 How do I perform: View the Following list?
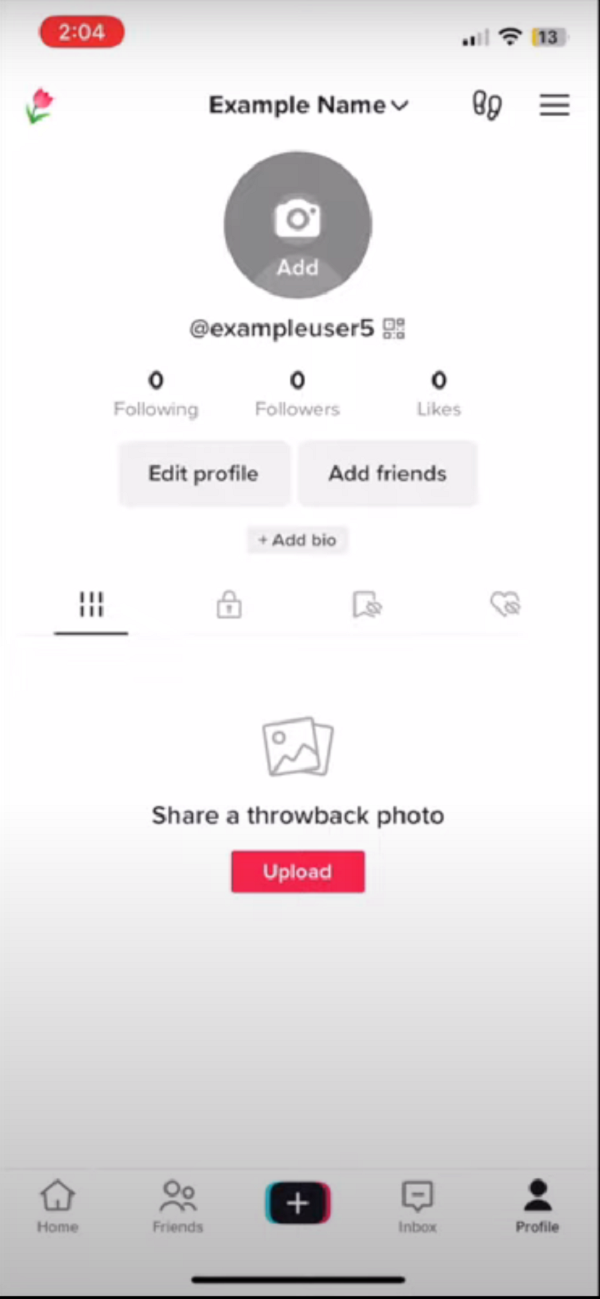[156, 394]
